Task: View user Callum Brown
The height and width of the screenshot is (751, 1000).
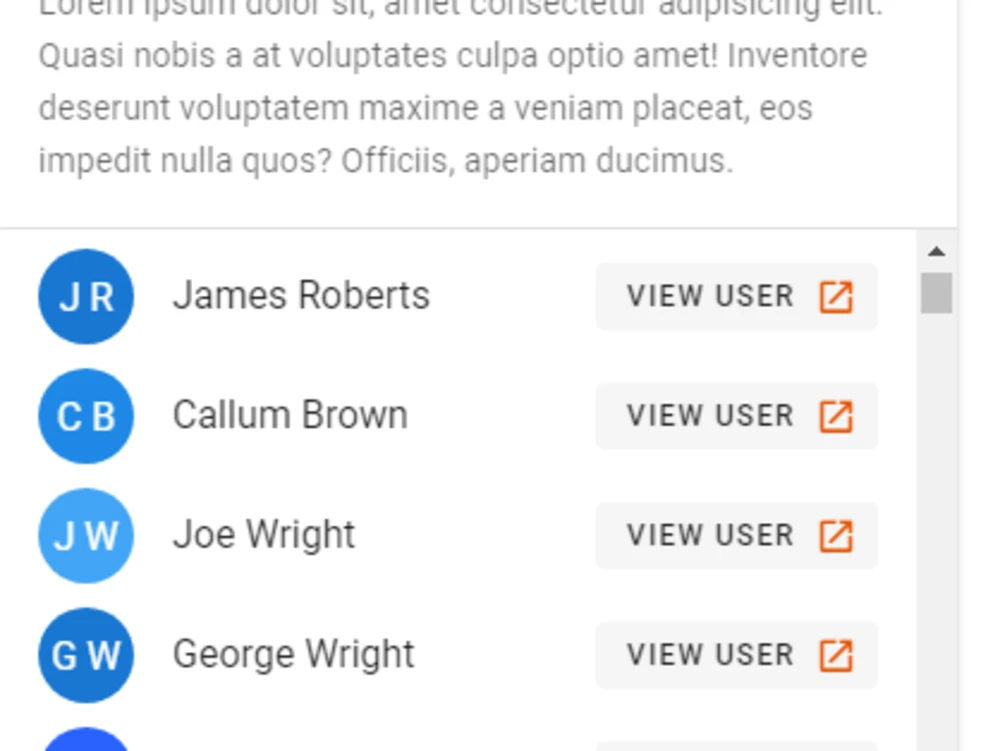Action: (x=737, y=416)
